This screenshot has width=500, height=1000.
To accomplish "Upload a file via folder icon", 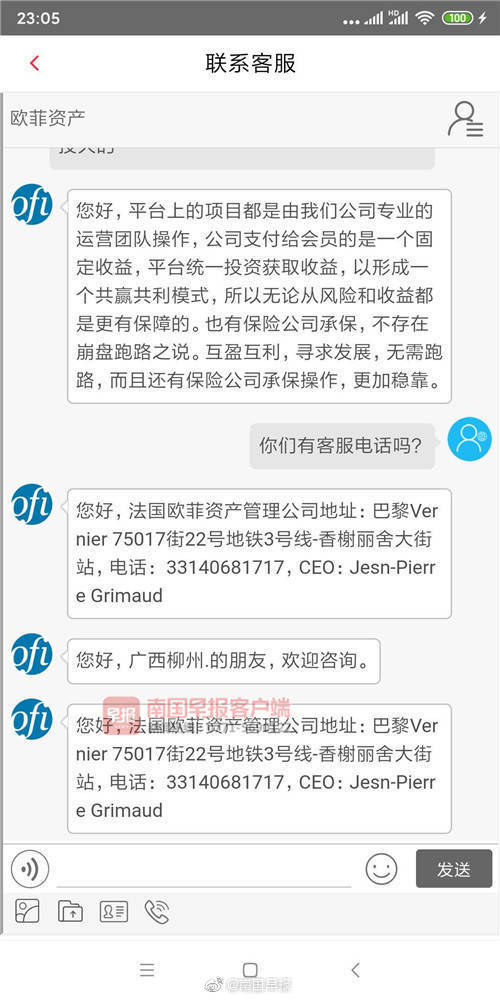I will 70,911.
